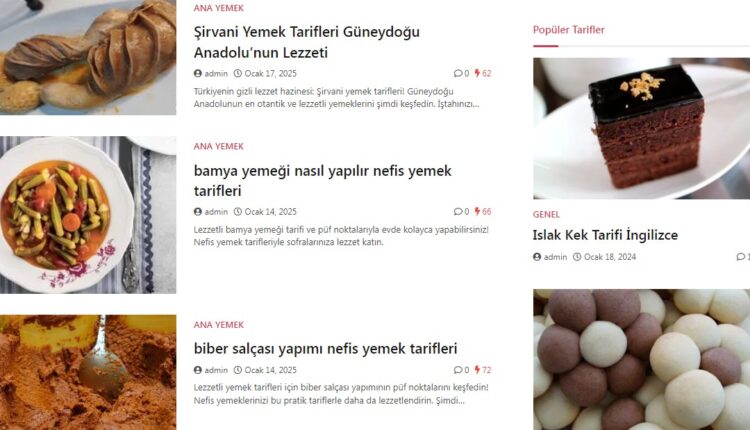Open the cookie balls photo in sidebar

click(641, 360)
